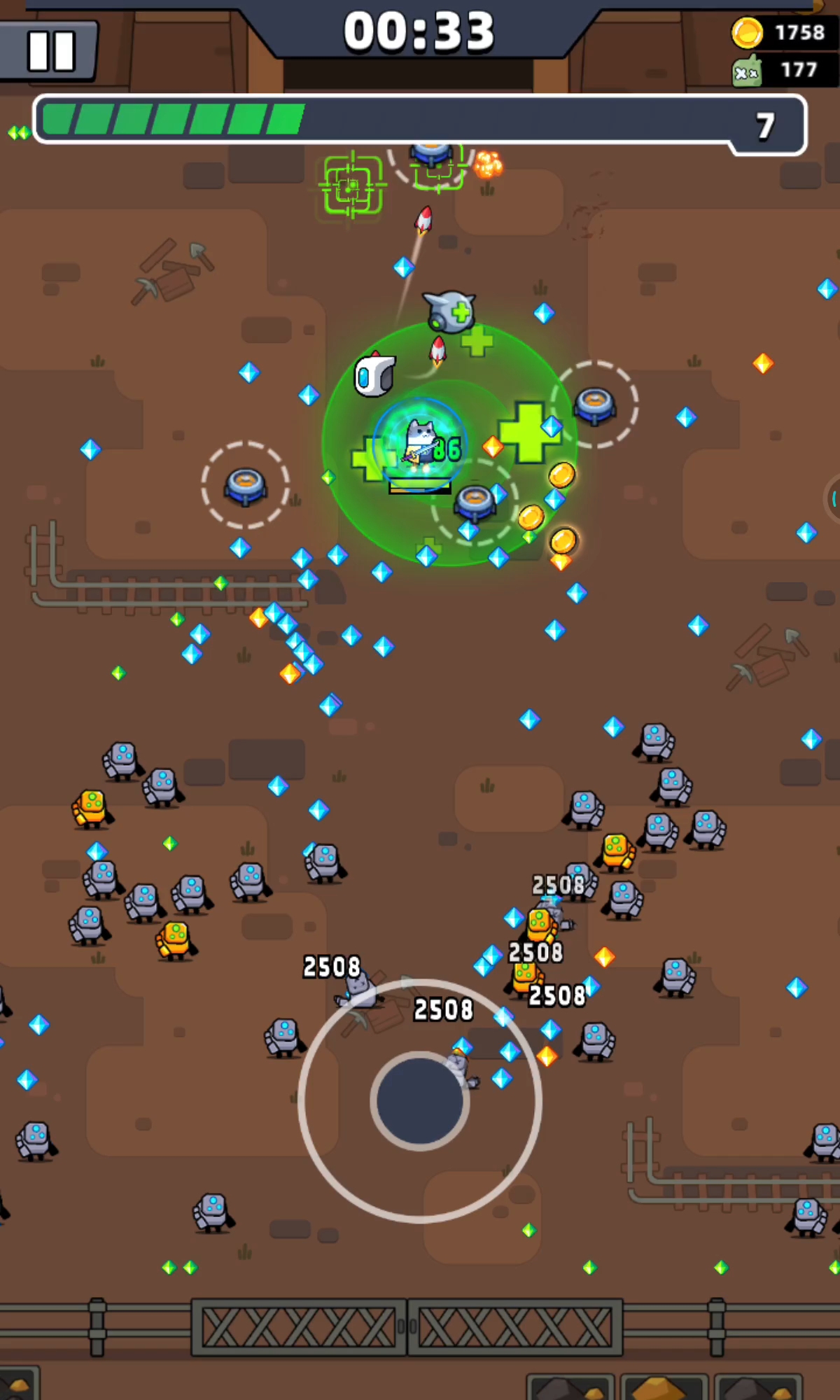The height and width of the screenshot is (1400, 840).
Task: Pause the game
Action: click(49, 51)
